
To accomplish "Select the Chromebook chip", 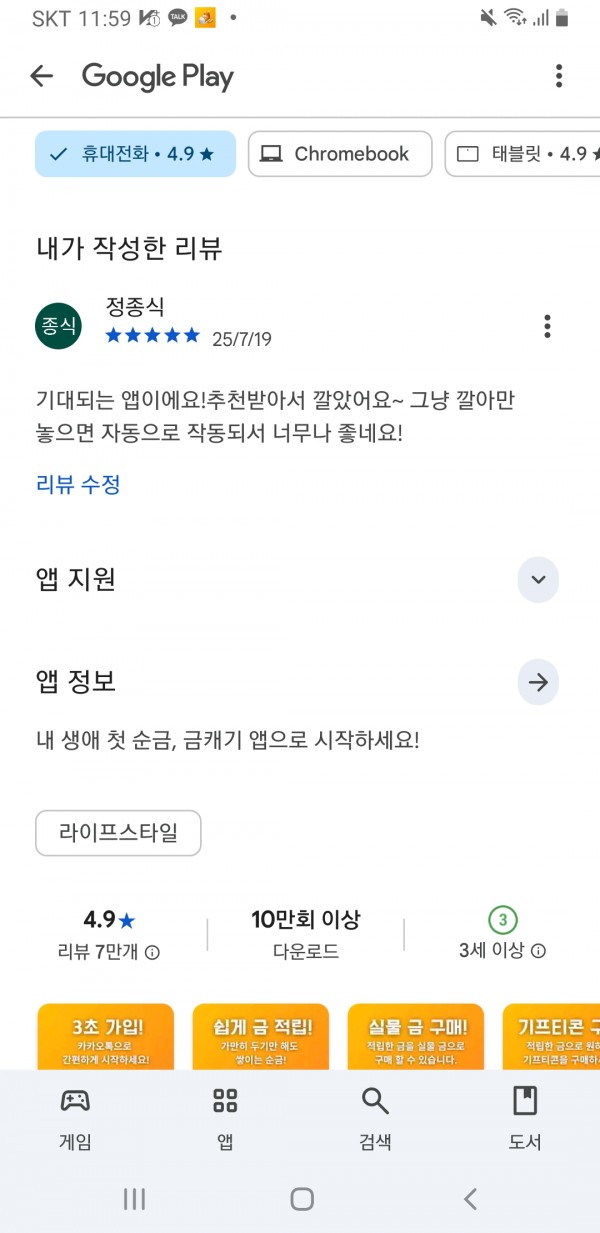I will pyautogui.click(x=340, y=154).
